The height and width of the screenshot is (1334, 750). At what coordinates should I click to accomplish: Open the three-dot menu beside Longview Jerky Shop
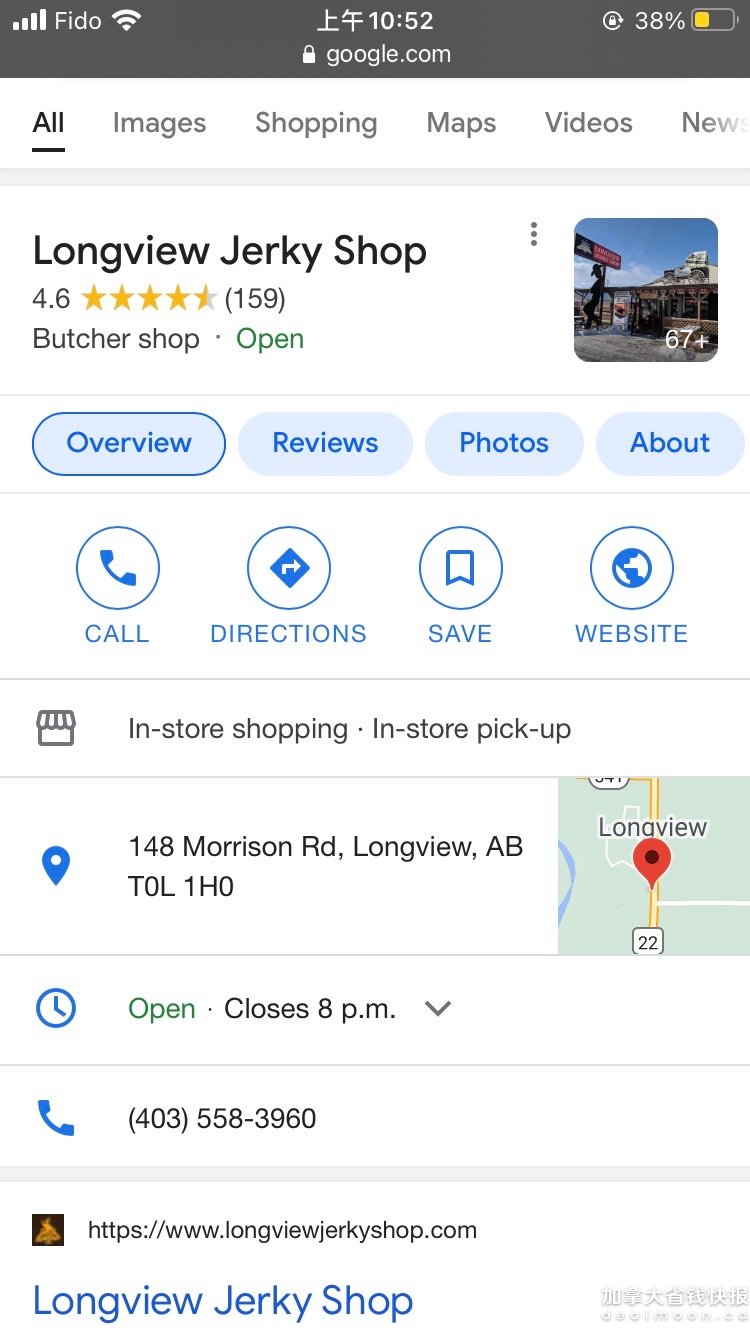coord(534,235)
